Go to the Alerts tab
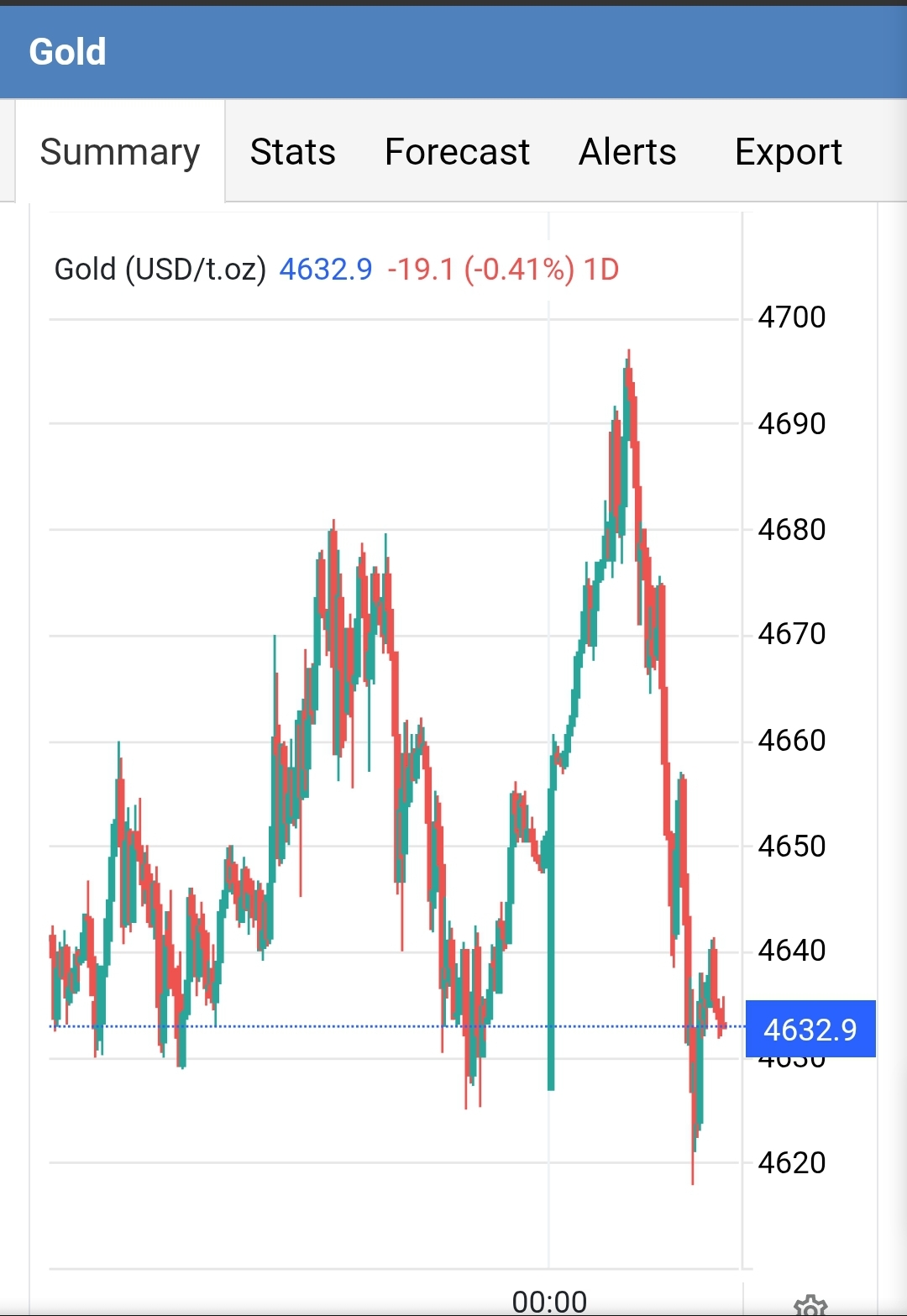907x1316 pixels. [x=627, y=152]
